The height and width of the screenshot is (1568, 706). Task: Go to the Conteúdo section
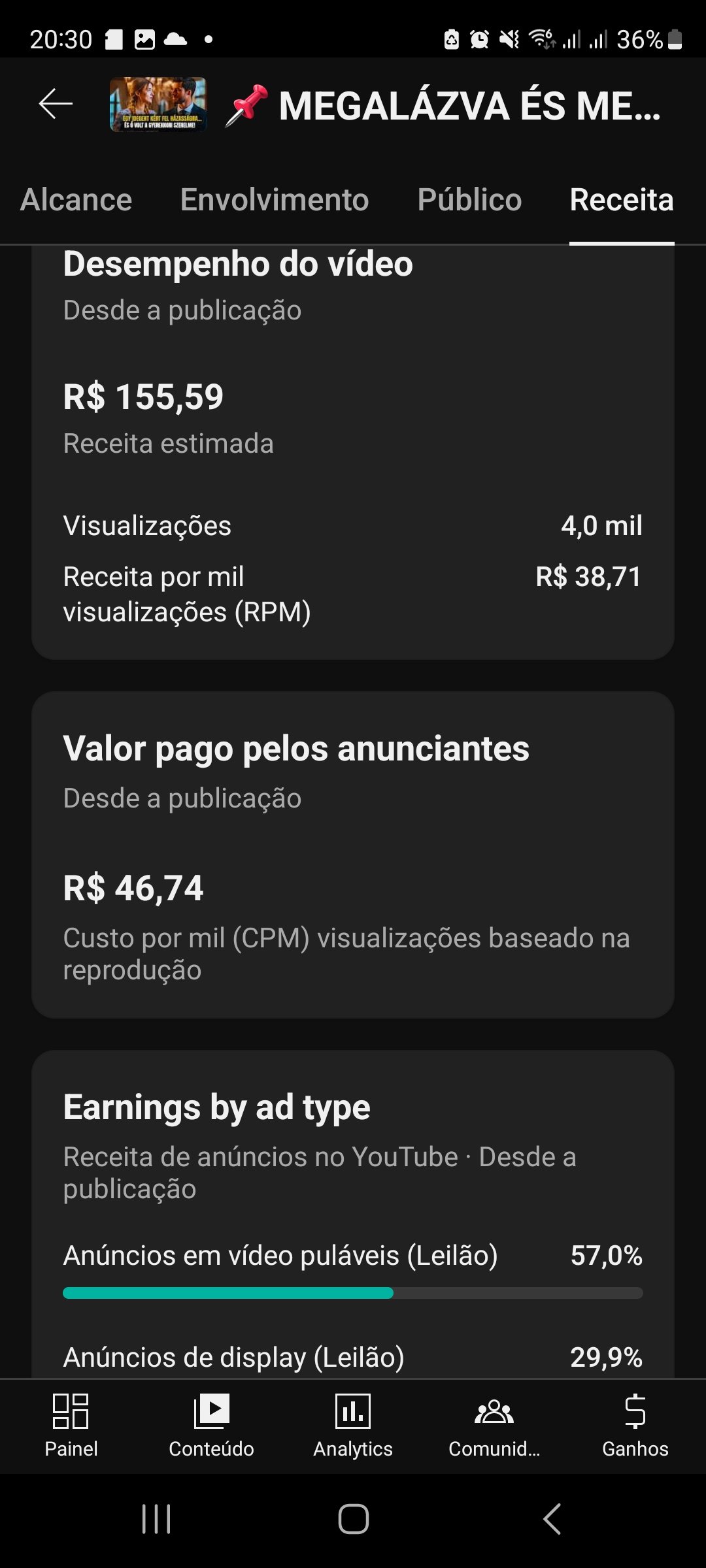tap(211, 1426)
